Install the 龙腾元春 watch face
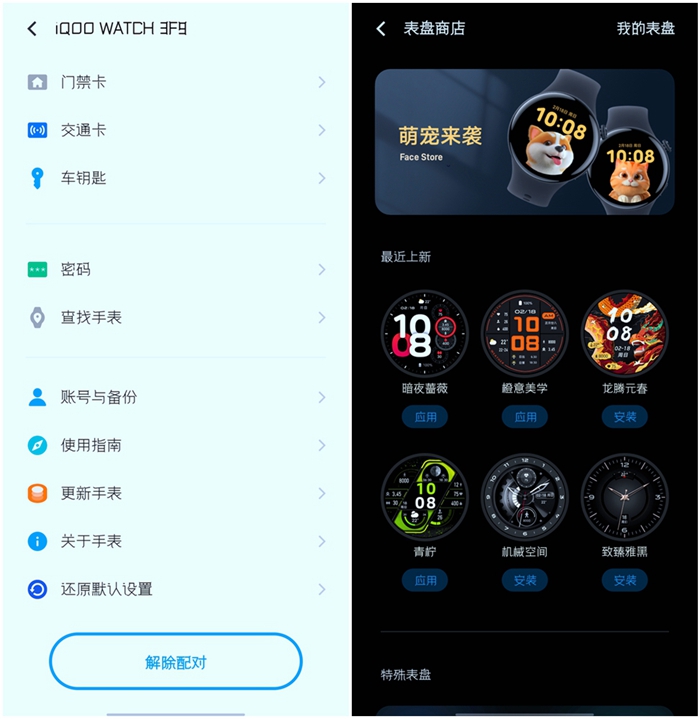Screen dimensions: 700x719 [625, 417]
